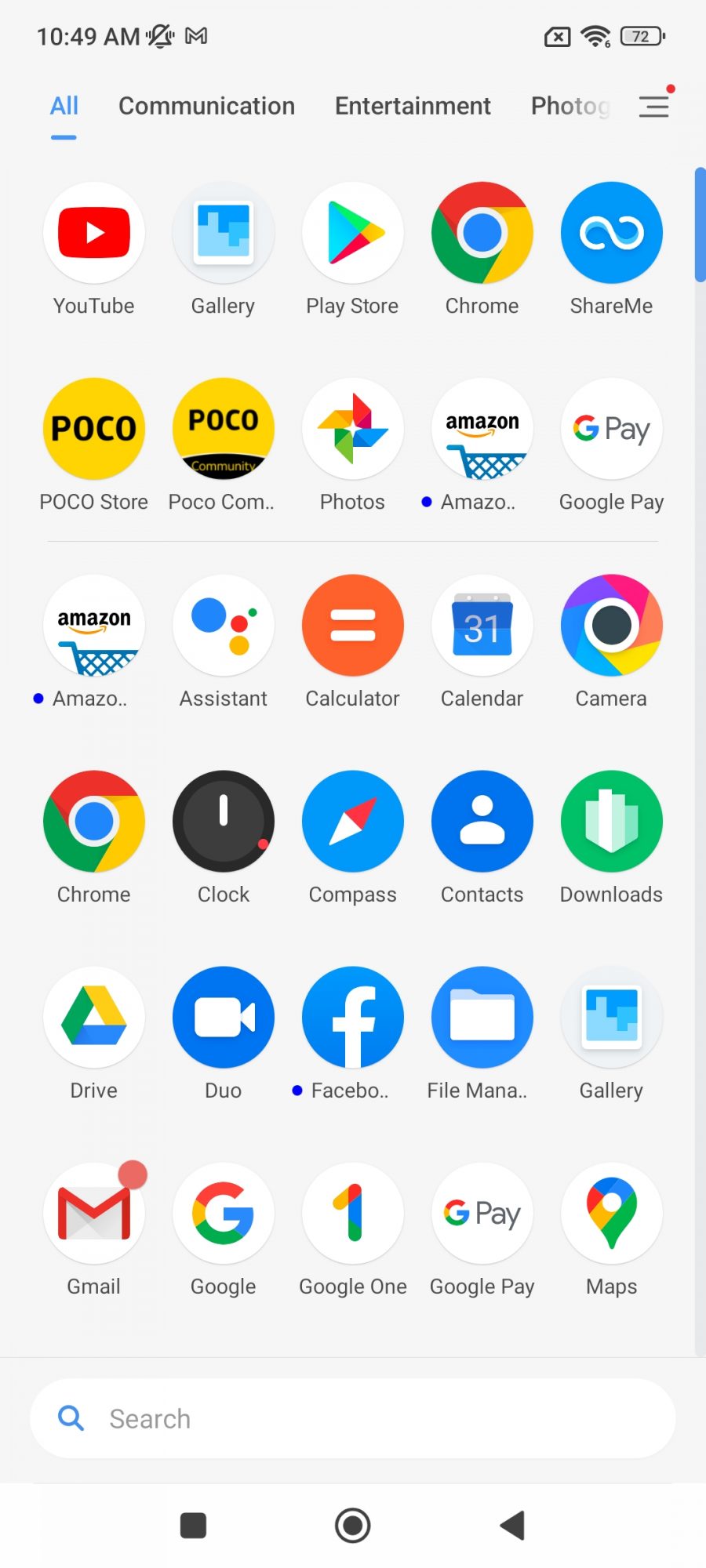
Task: Open the Calculator app
Action: pyautogui.click(x=353, y=626)
